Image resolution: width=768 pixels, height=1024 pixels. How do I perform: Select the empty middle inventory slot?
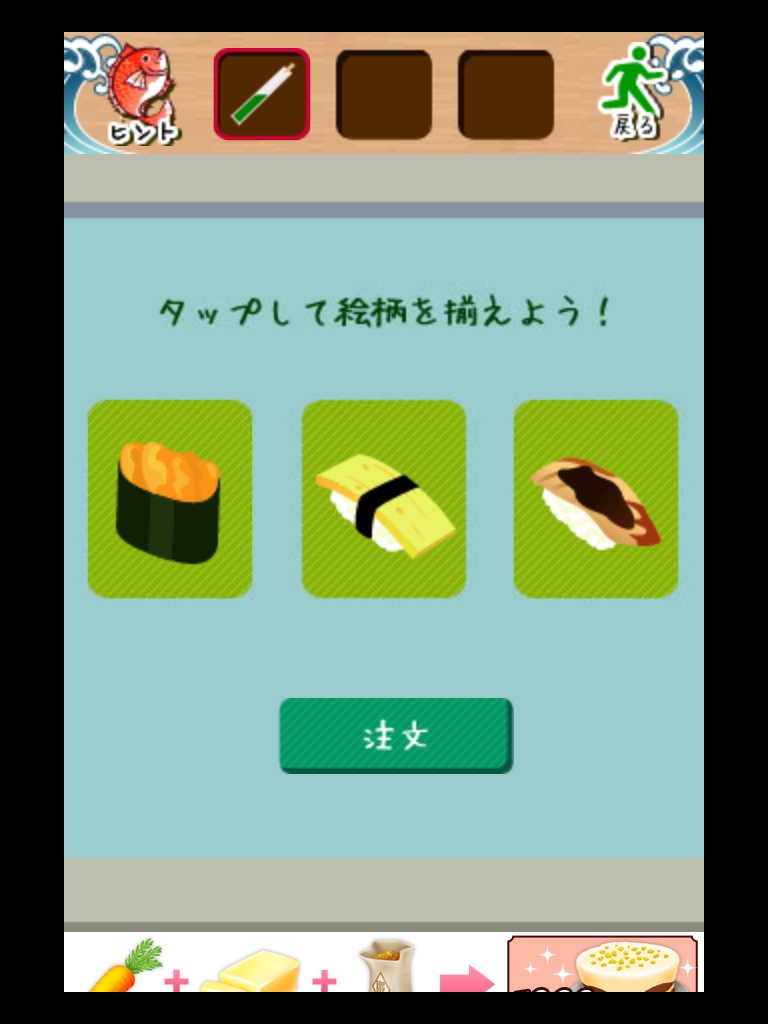coord(384,94)
